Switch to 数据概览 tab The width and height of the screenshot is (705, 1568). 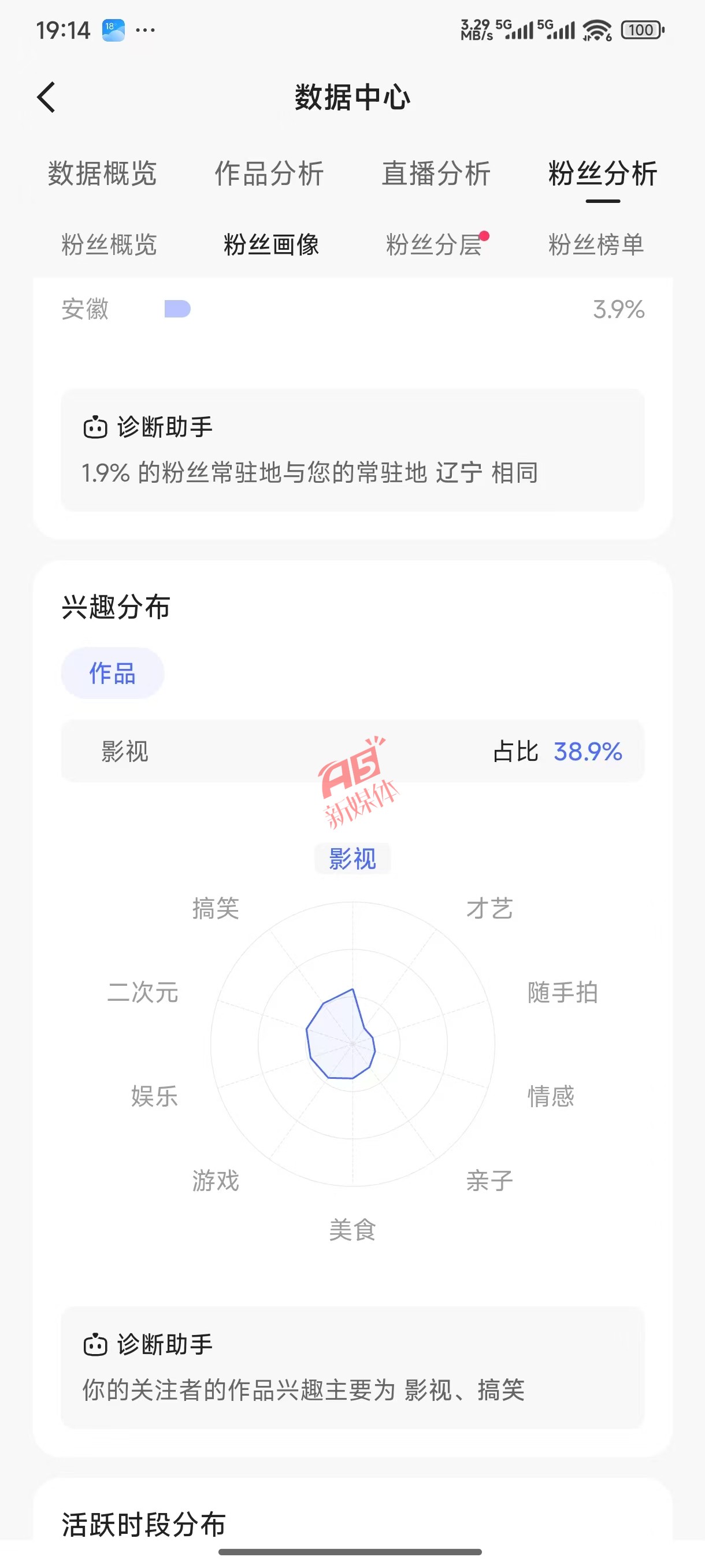pyautogui.click(x=102, y=173)
